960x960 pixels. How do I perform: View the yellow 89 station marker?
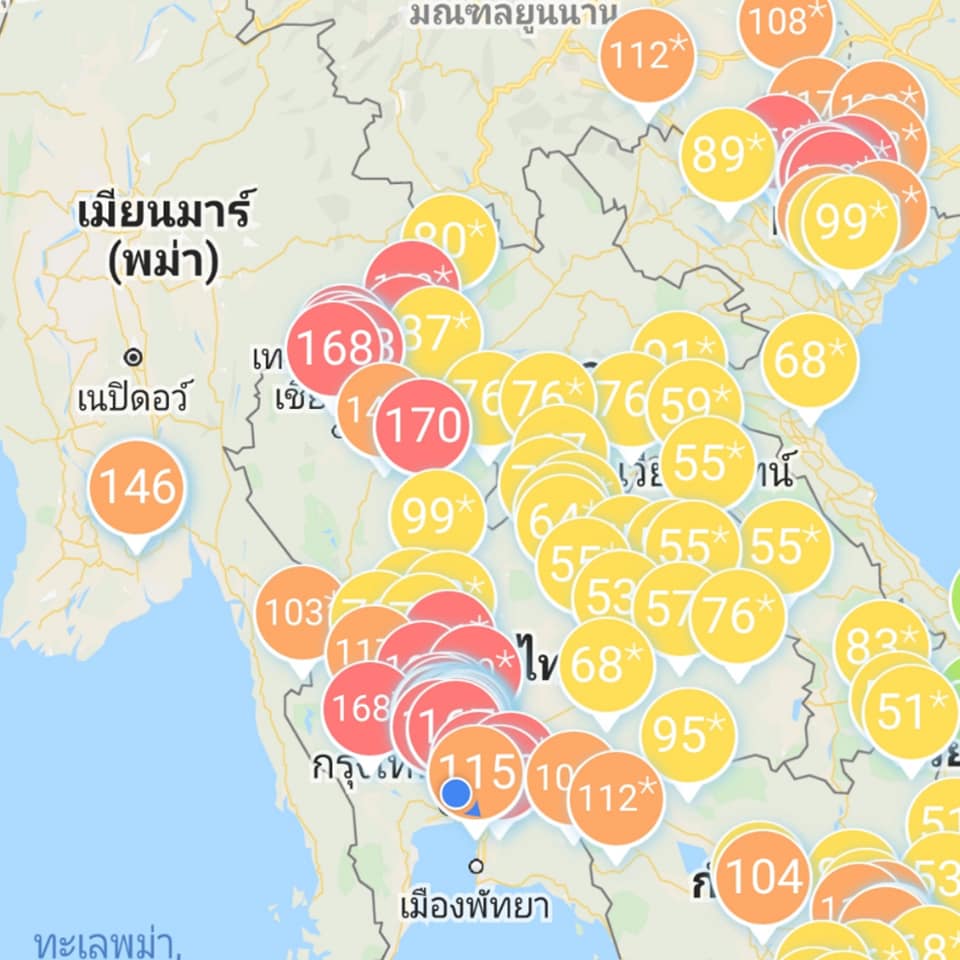(x=727, y=155)
